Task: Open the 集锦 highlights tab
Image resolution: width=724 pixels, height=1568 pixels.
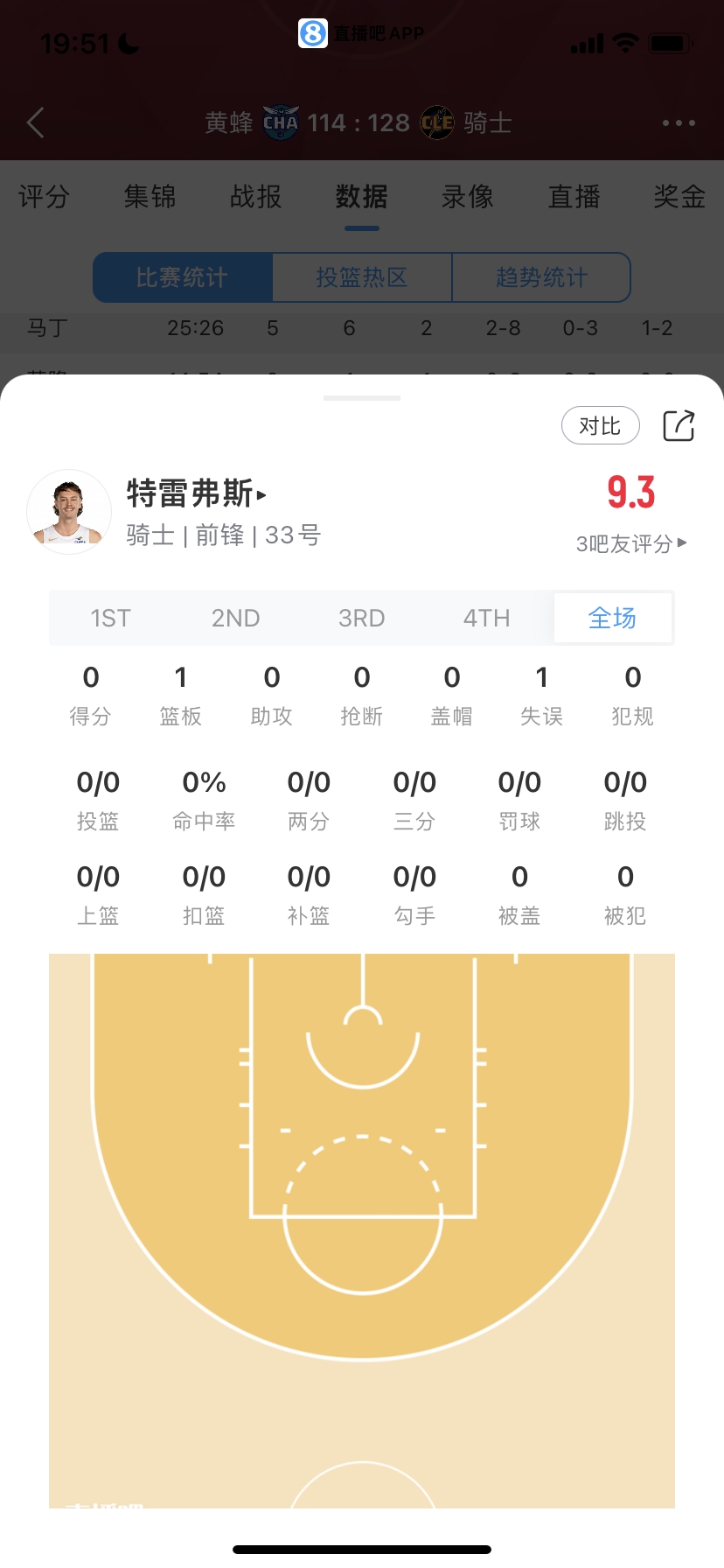Action: [x=150, y=197]
